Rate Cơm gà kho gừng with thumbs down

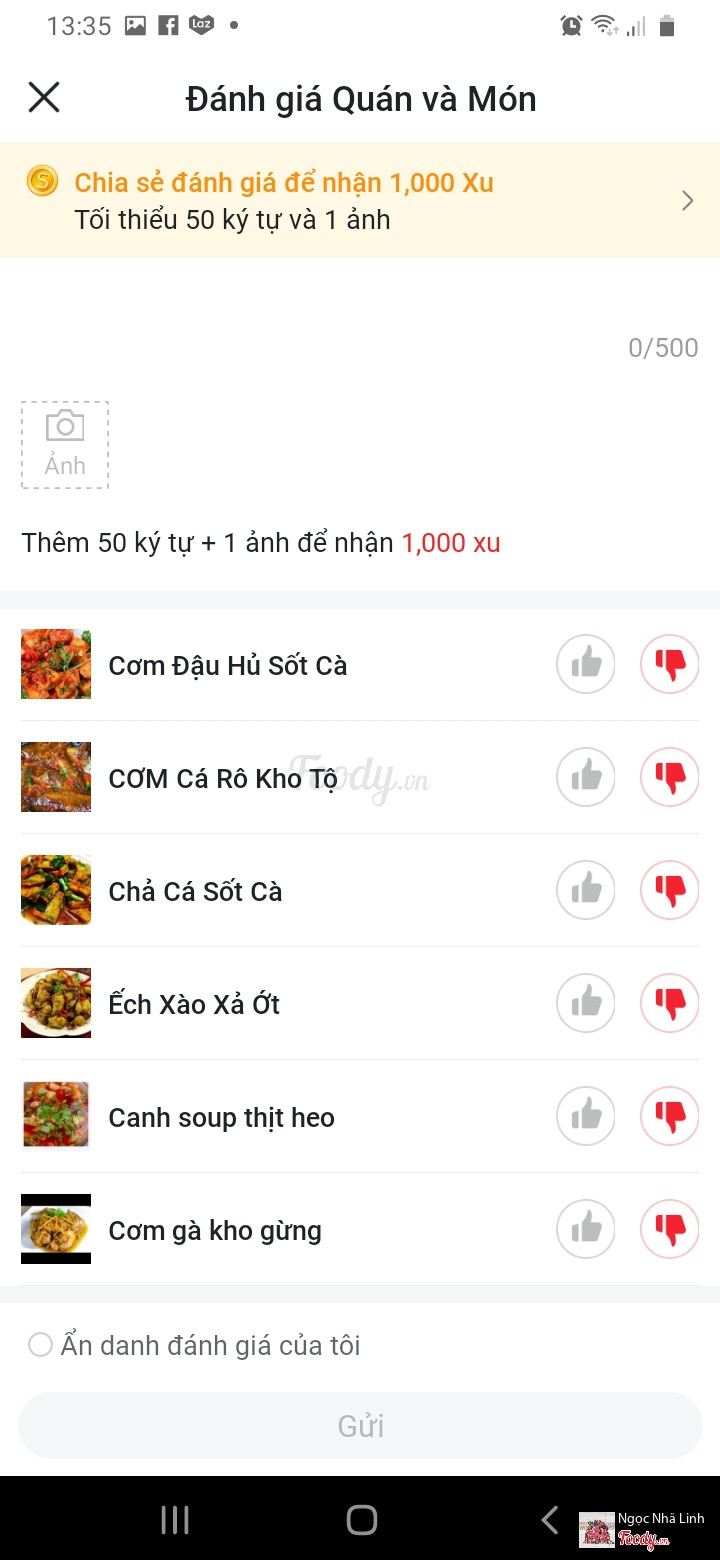click(670, 1229)
